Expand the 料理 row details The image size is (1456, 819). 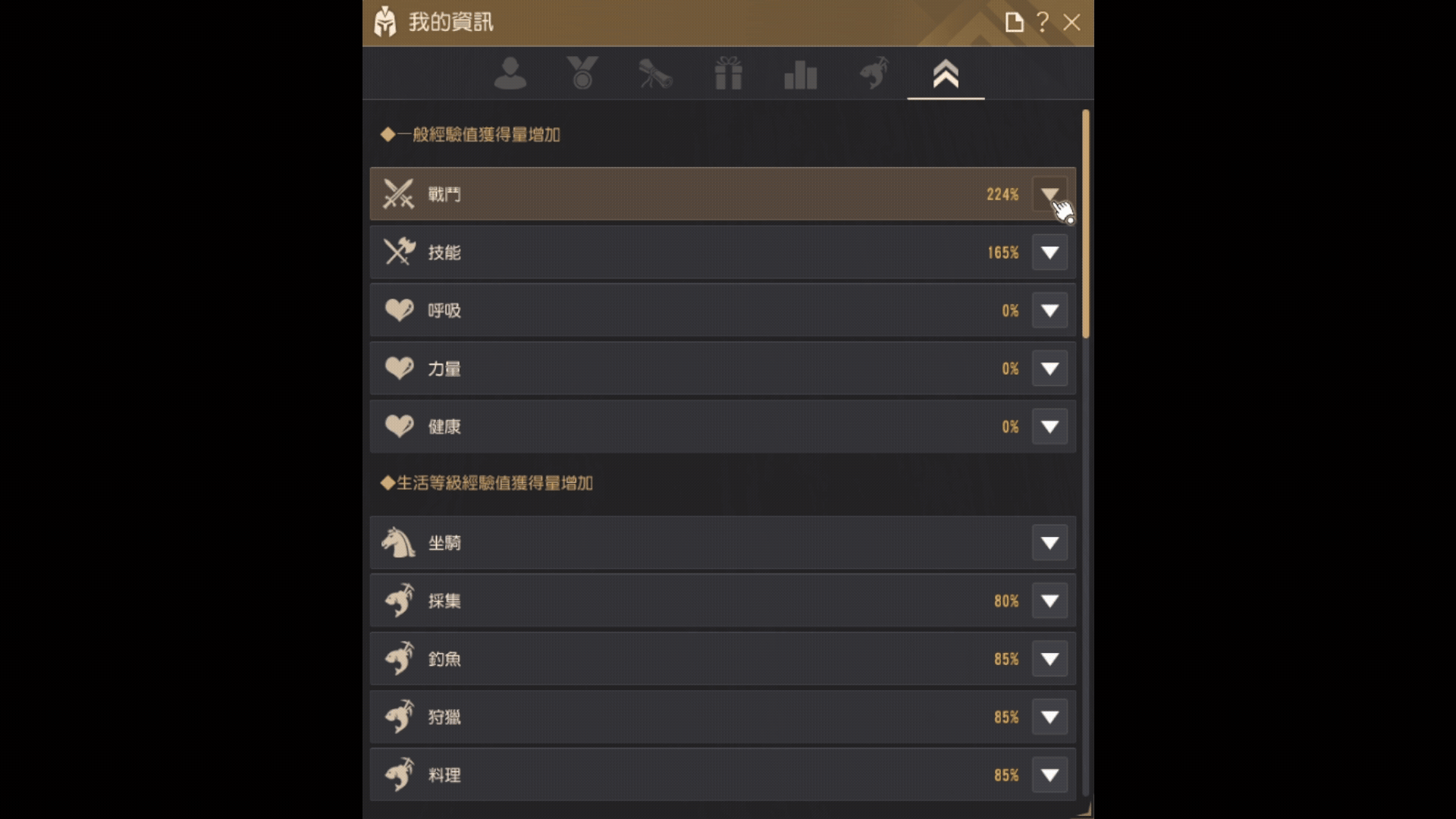(x=1050, y=775)
